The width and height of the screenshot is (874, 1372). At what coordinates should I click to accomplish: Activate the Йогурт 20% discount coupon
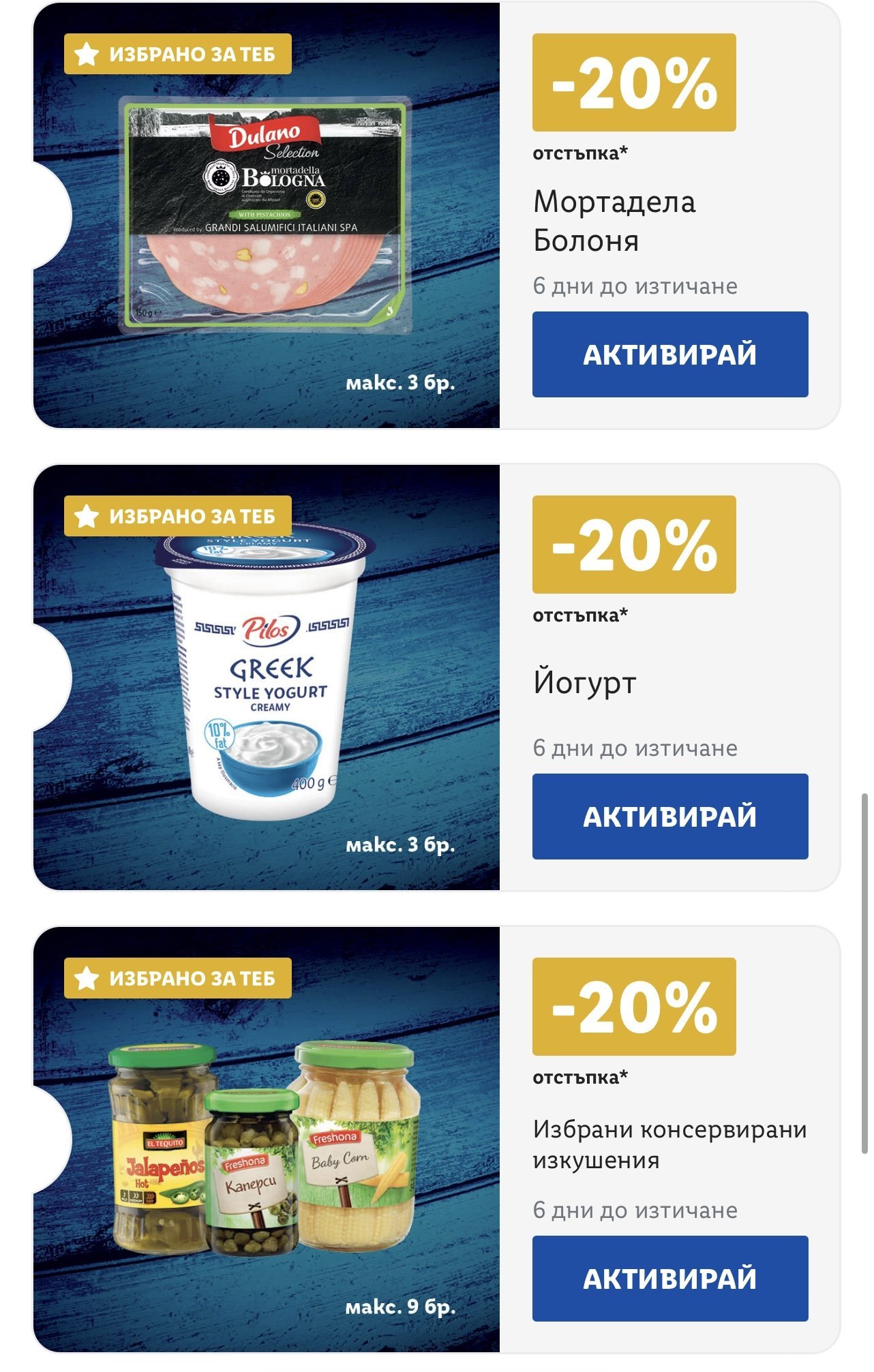coord(669,816)
